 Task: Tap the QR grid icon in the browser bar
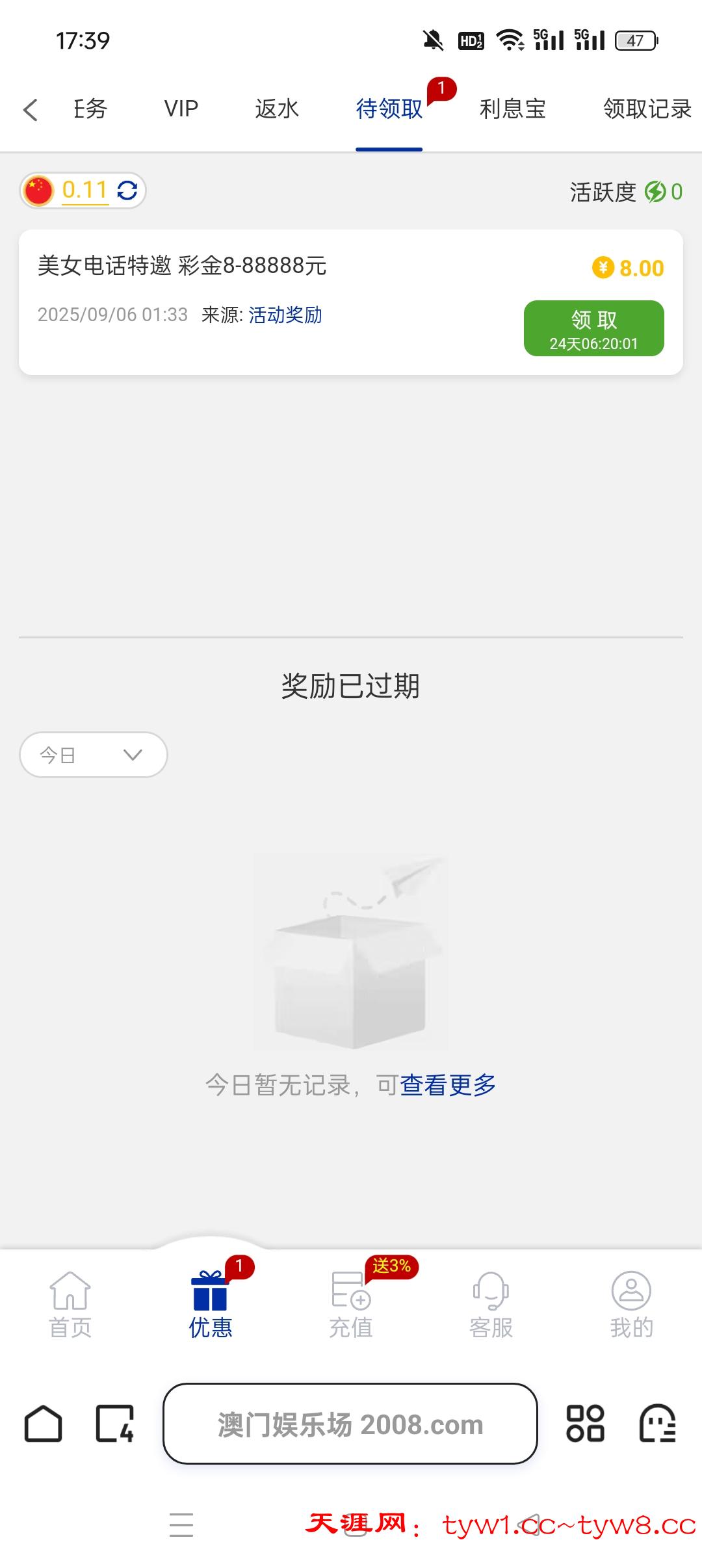tap(587, 1424)
